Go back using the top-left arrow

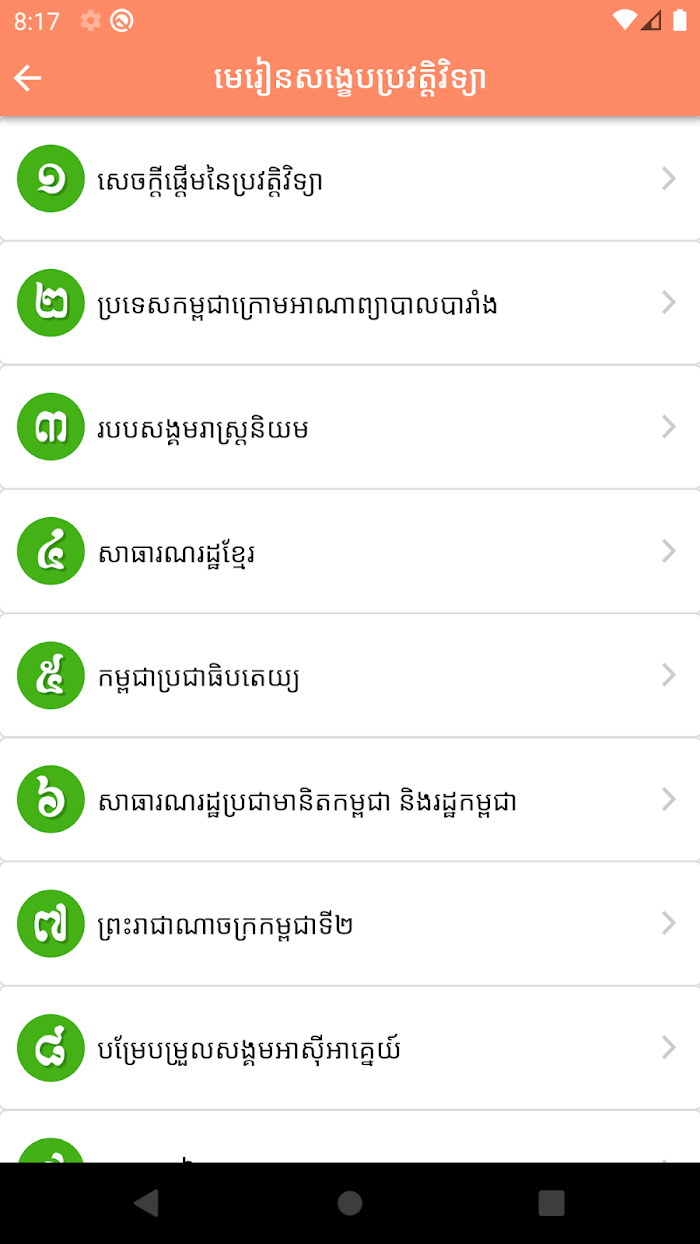(x=28, y=78)
